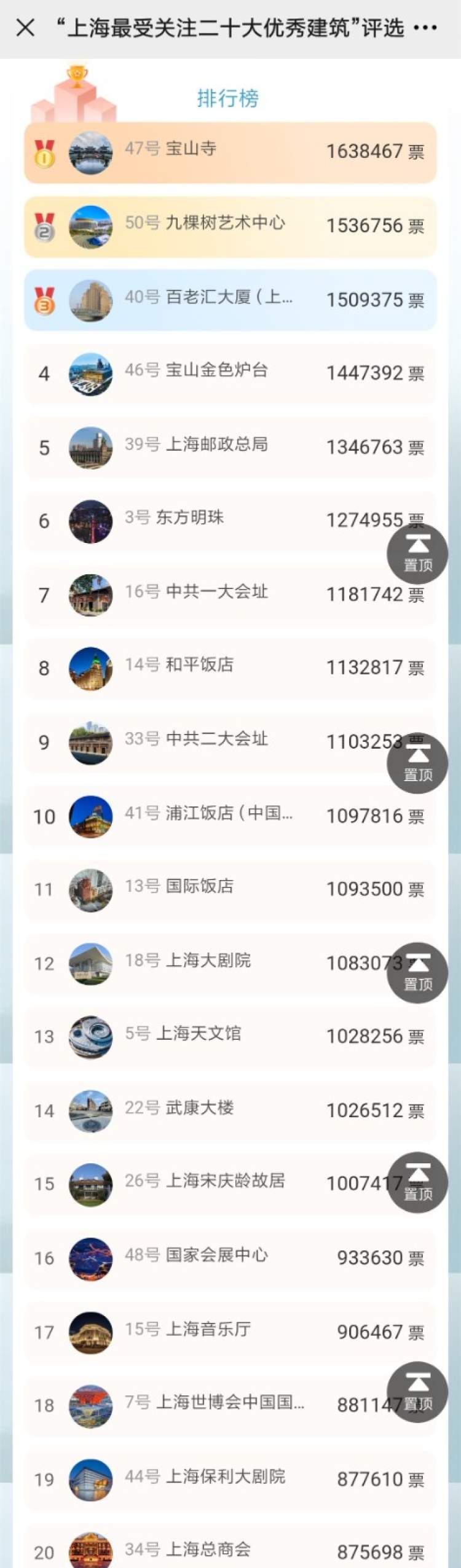Image resolution: width=461 pixels, height=1568 pixels.
Task: Select the 15号 上海音乐厅 entry
Action: [230, 1332]
